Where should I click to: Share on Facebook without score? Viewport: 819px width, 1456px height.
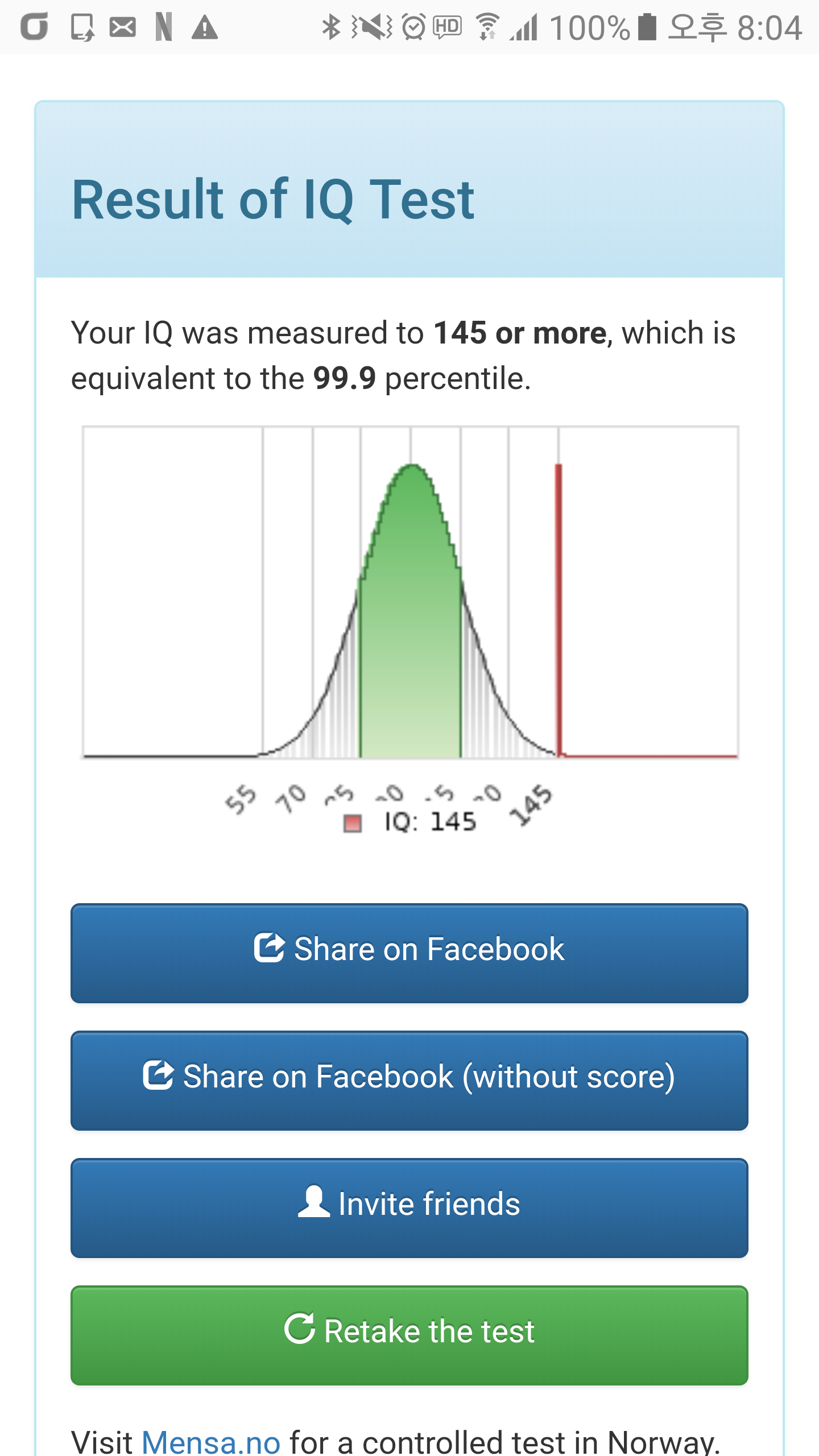[x=409, y=1079]
